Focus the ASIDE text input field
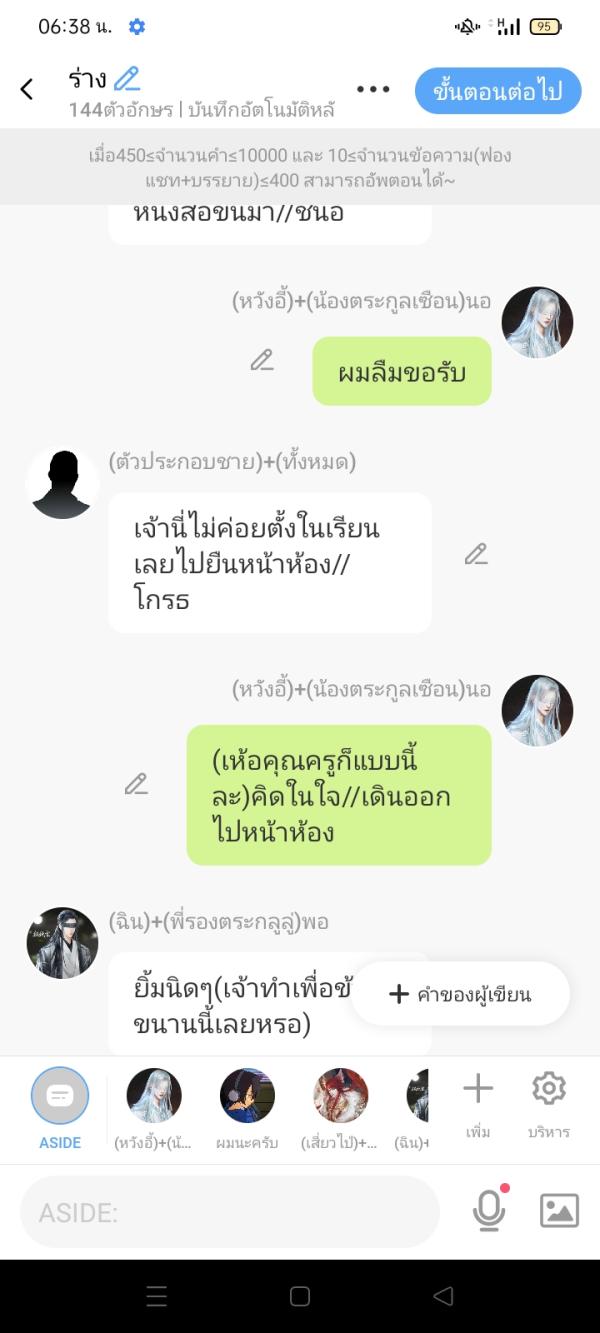 click(230, 1212)
